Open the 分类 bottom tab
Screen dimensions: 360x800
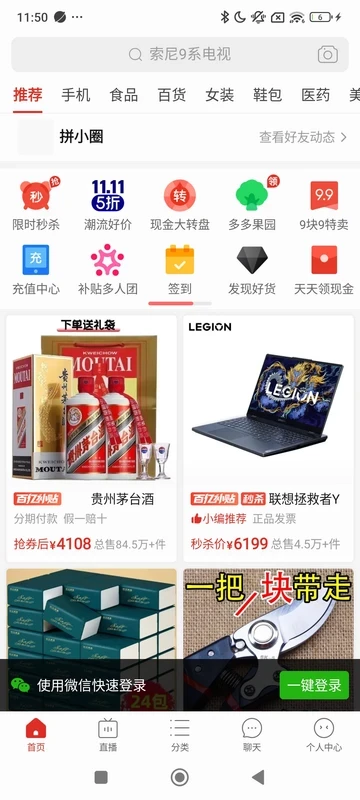click(179, 735)
